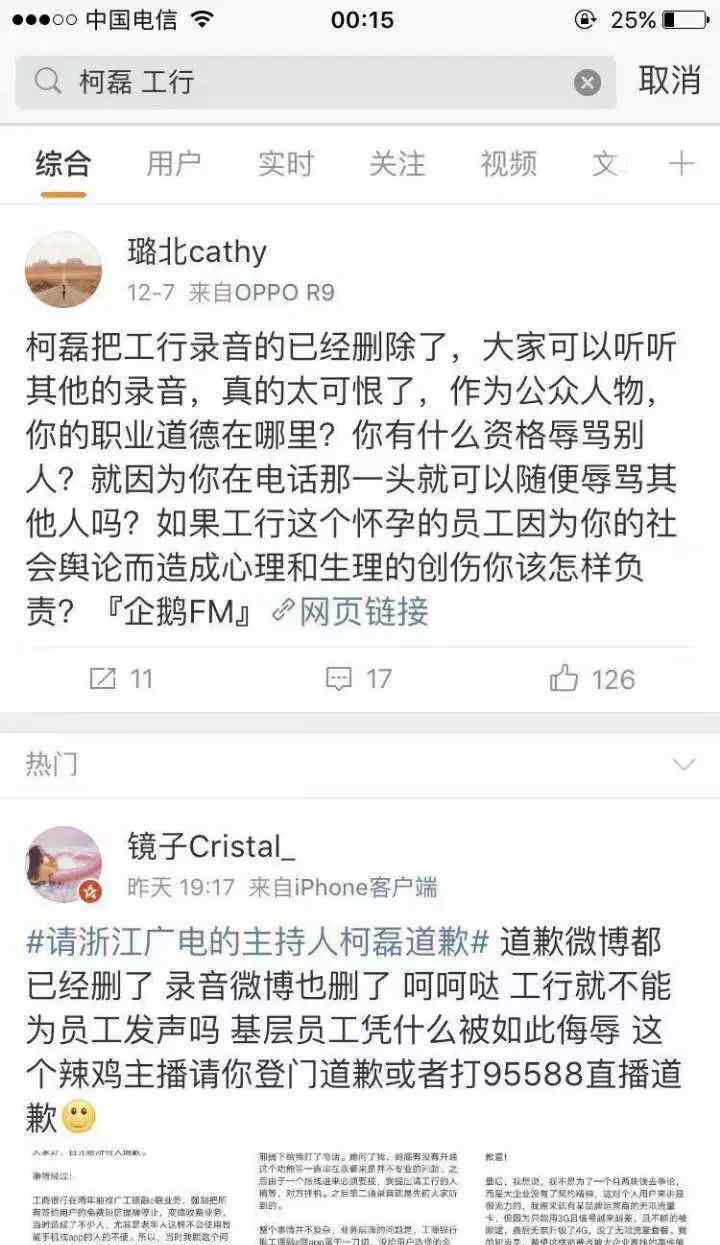
Task: Switch to the 实时 tab
Action: (285, 164)
